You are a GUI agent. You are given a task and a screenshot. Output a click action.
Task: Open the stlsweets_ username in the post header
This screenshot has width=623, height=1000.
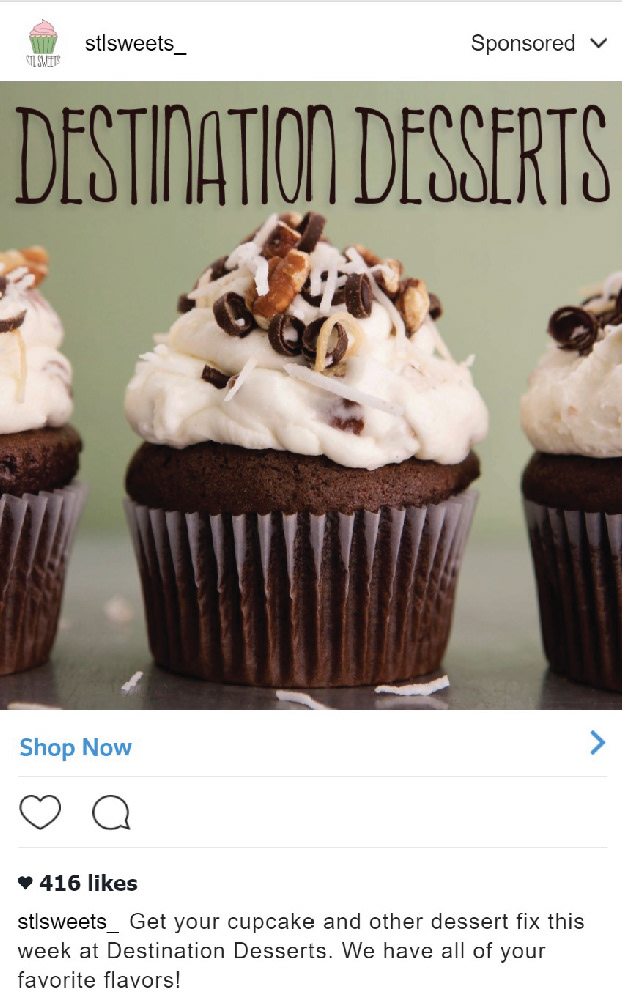136,43
